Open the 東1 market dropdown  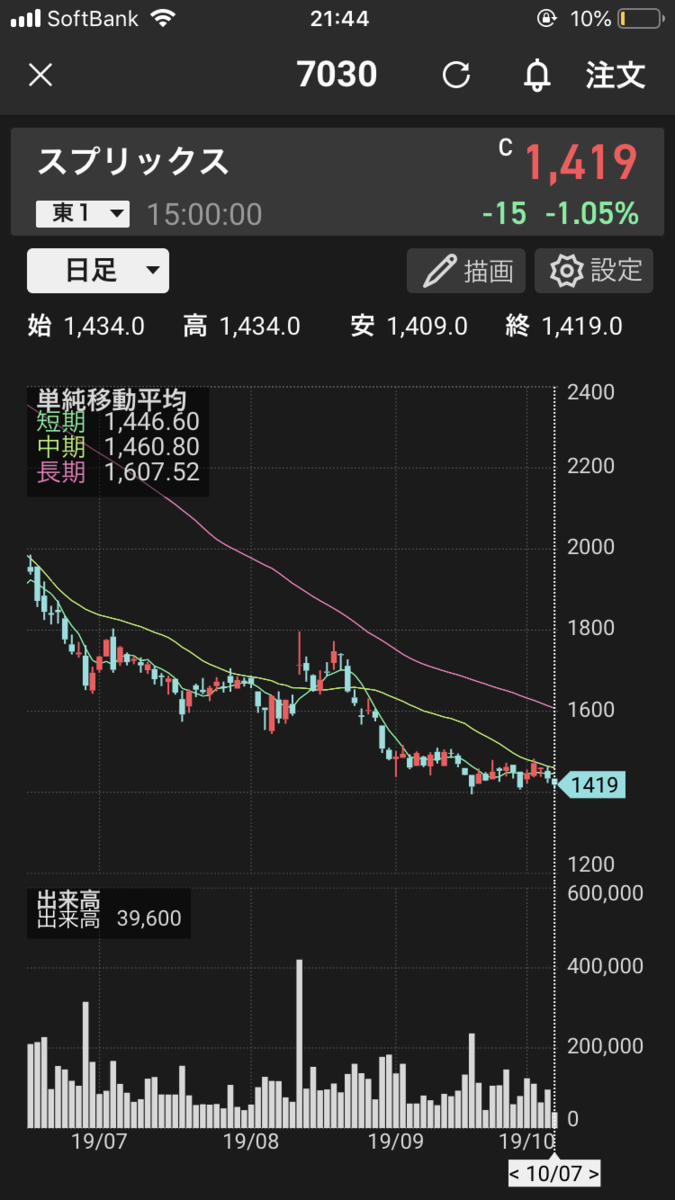coord(83,213)
